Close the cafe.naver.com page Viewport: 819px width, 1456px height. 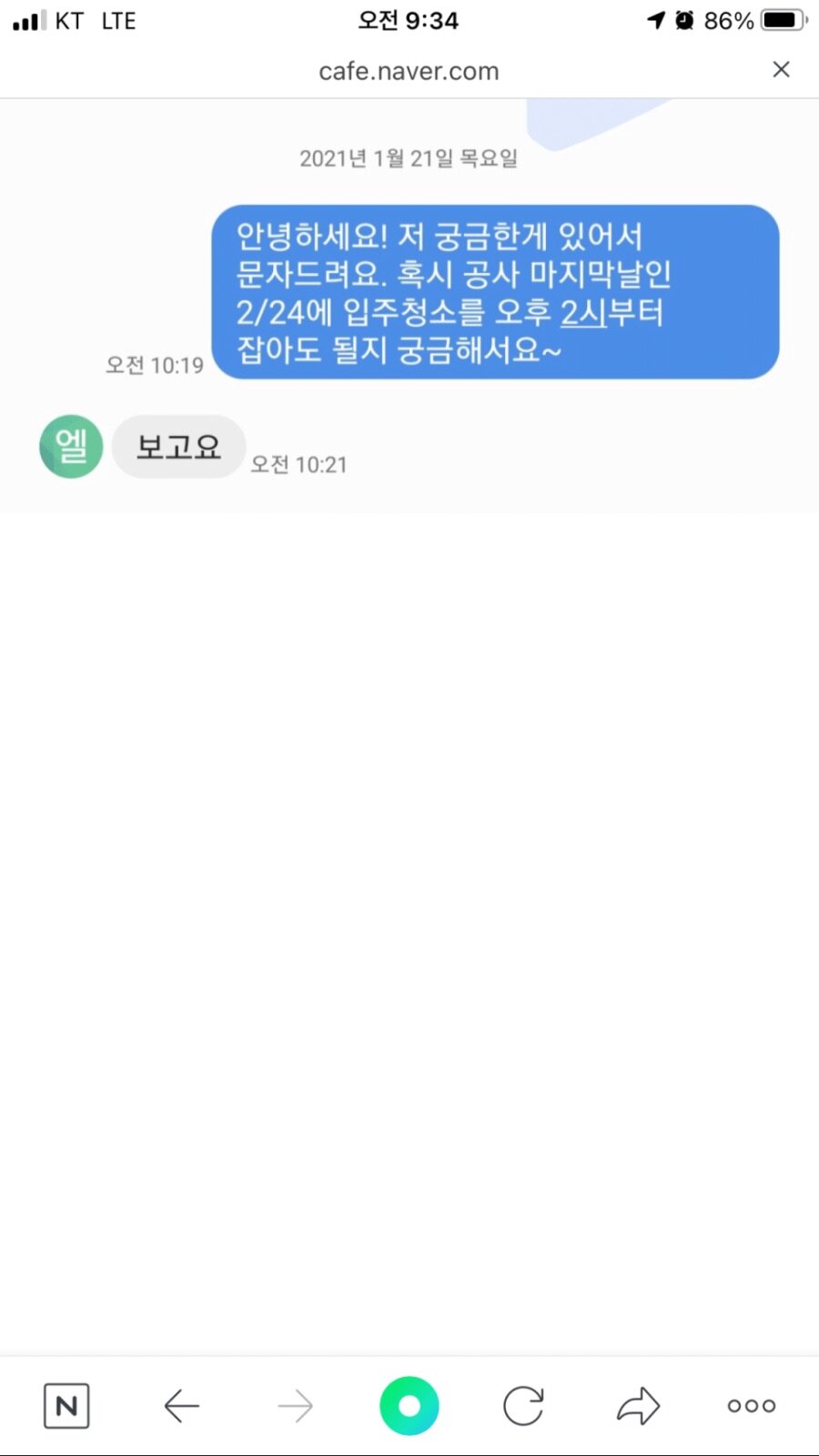[781, 70]
